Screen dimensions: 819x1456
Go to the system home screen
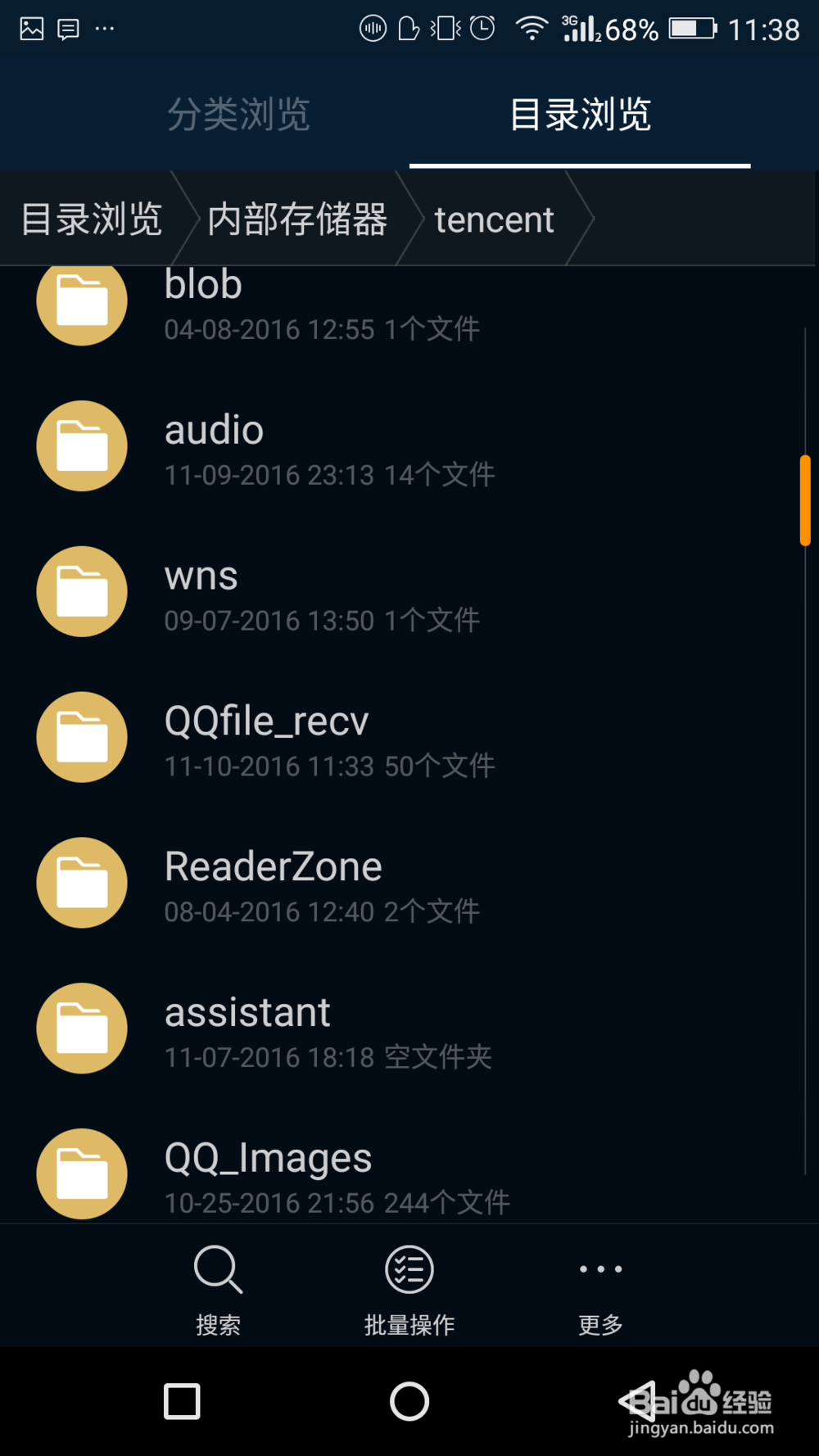click(x=409, y=1401)
